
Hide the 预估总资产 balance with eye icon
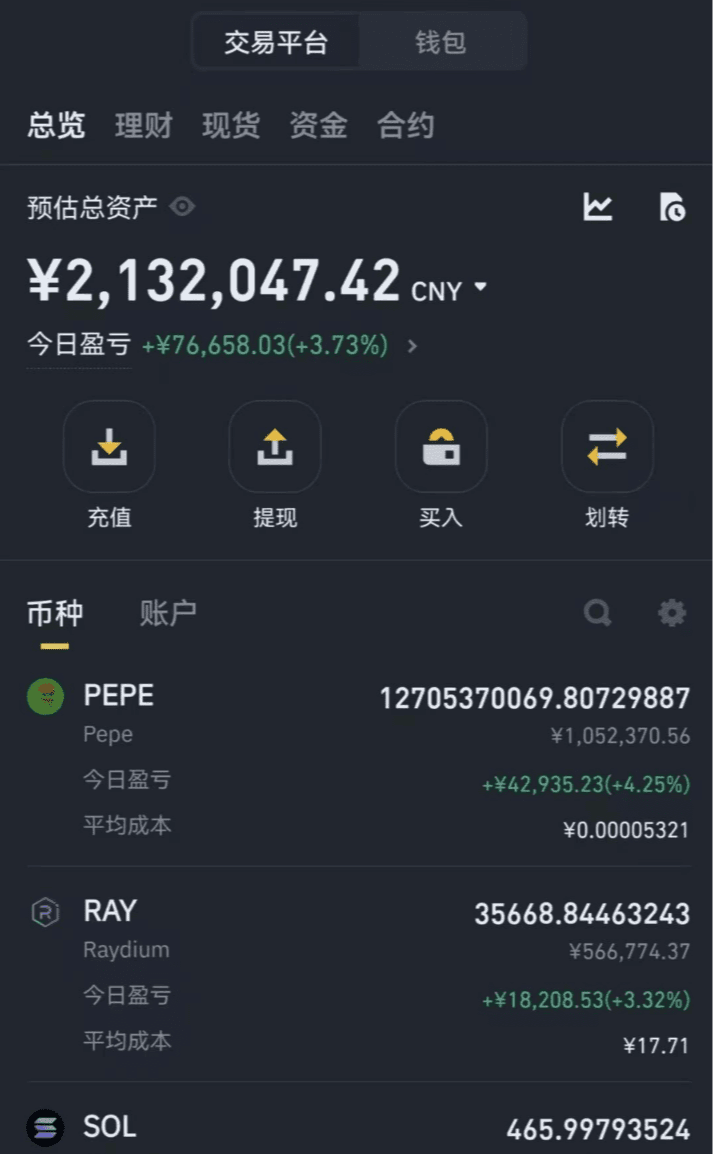click(x=182, y=207)
